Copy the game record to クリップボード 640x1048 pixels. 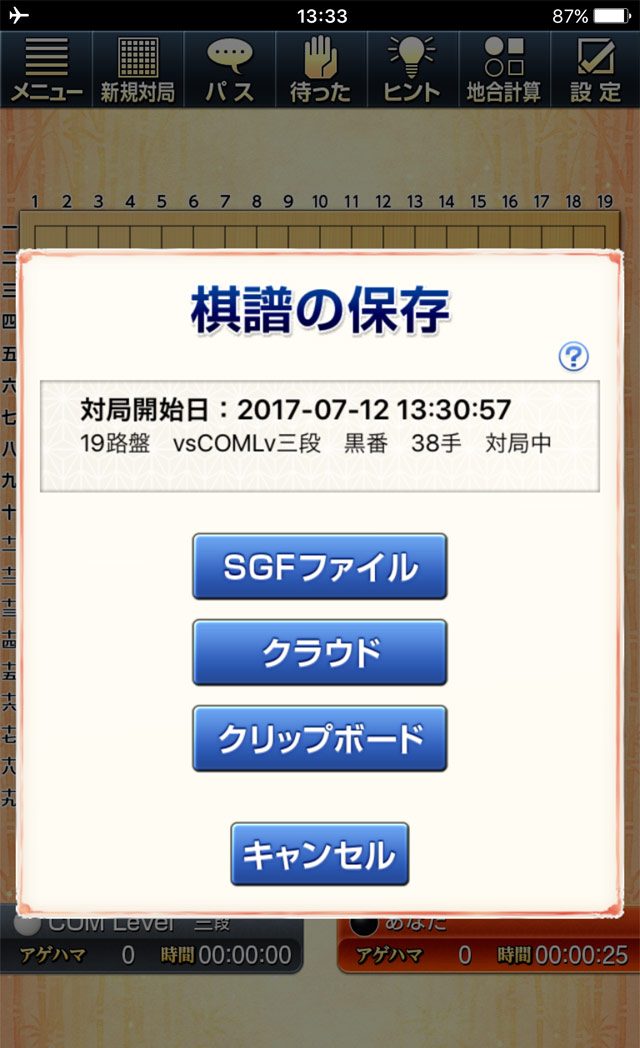click(x=319, y=739)
